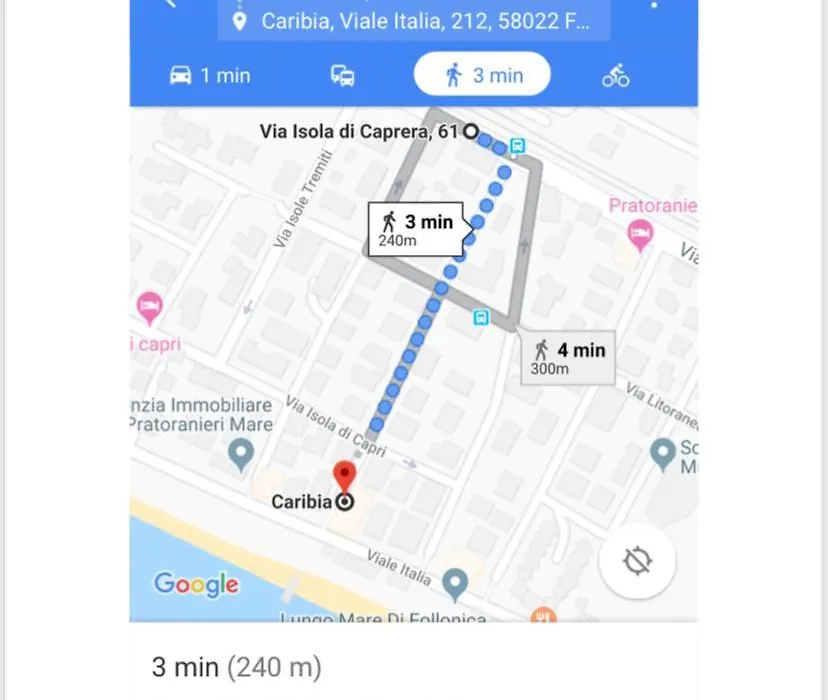The width and height of the screenshot is (828, 700).
Task: Open the Lungo Mare Di Follonica pin
Action: (456, 583)
